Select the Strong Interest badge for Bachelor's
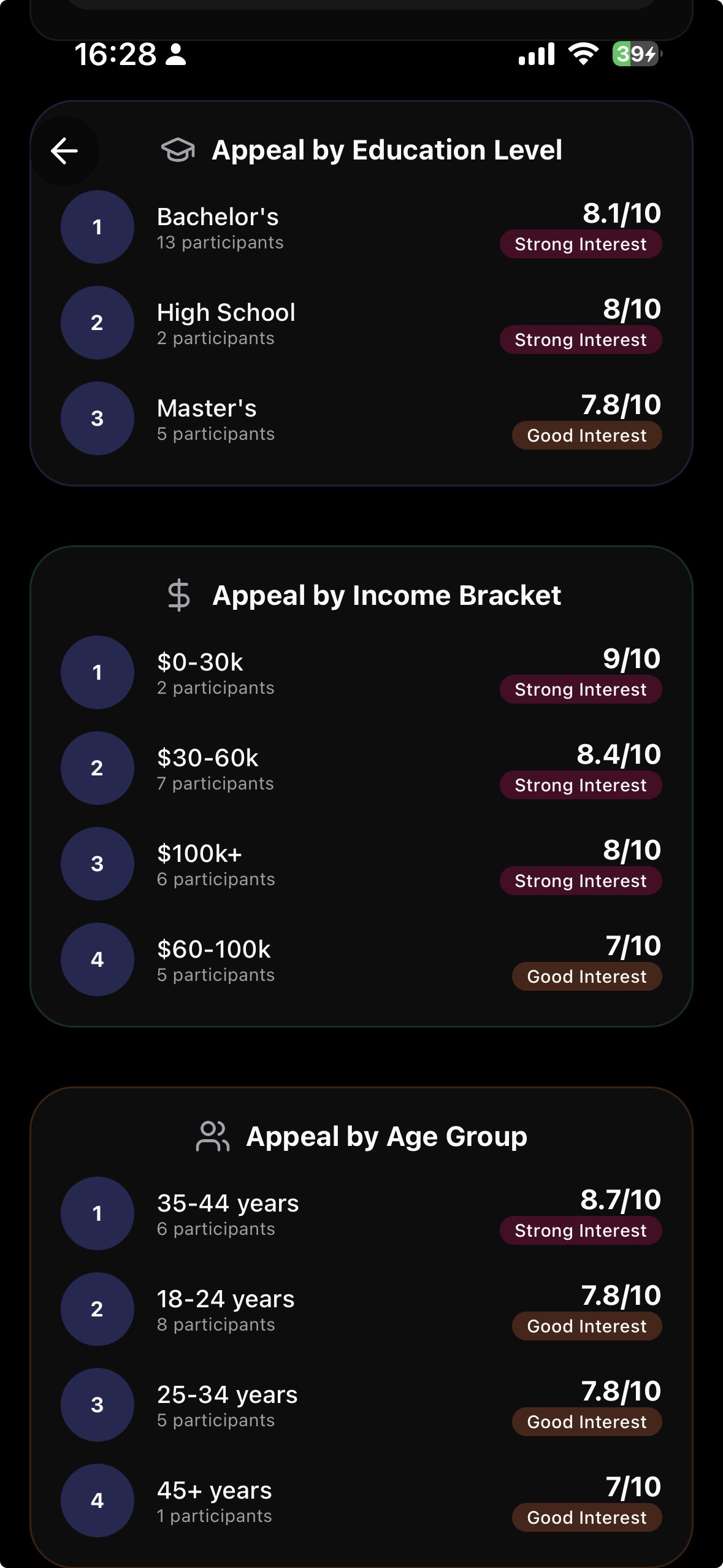The image size is (723, 1568). coord(580,244)
